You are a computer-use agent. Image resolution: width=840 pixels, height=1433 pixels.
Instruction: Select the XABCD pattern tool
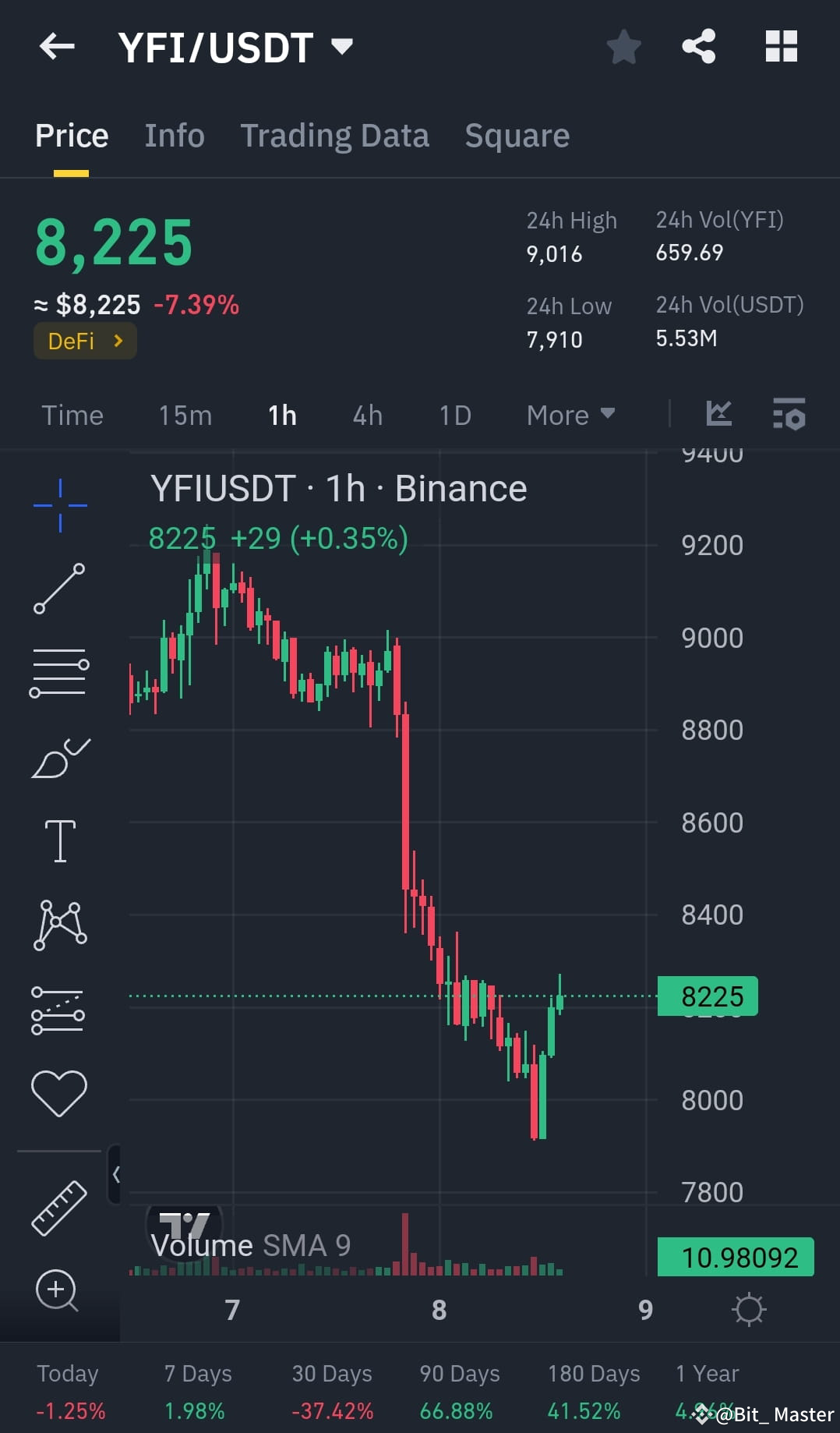tap(60, 924)
